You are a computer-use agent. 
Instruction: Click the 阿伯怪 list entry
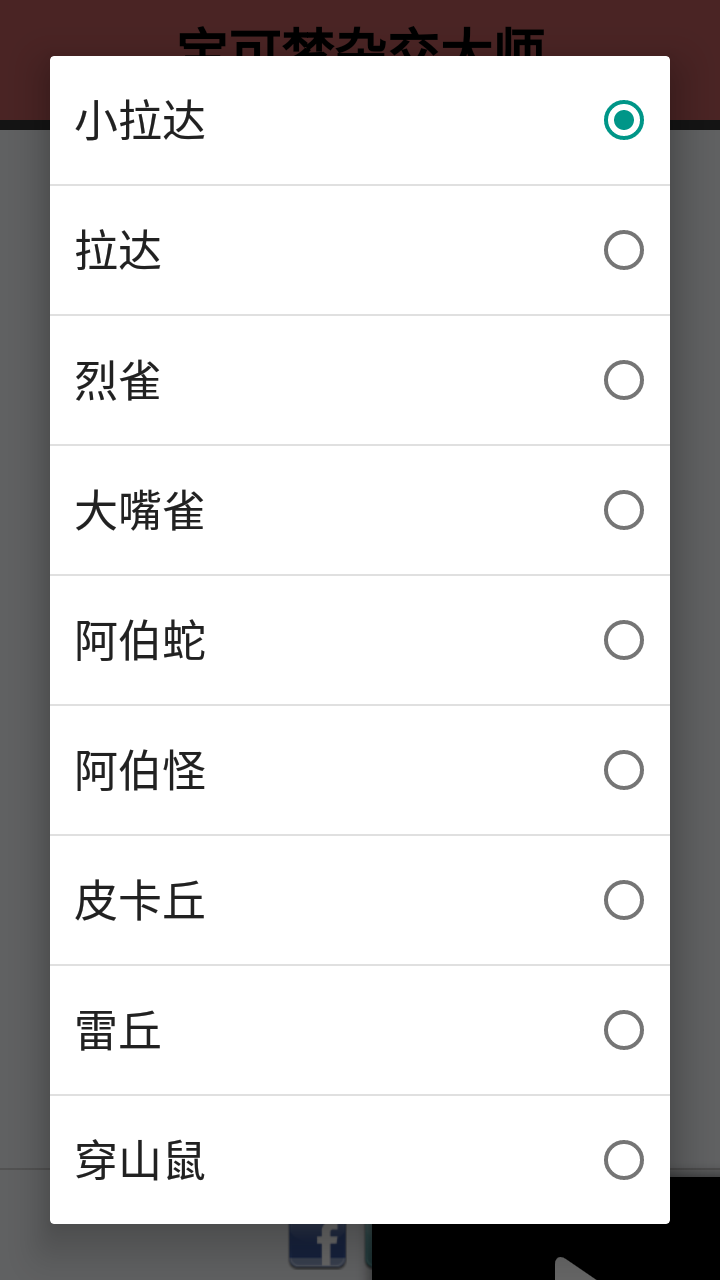pos(140,770)
